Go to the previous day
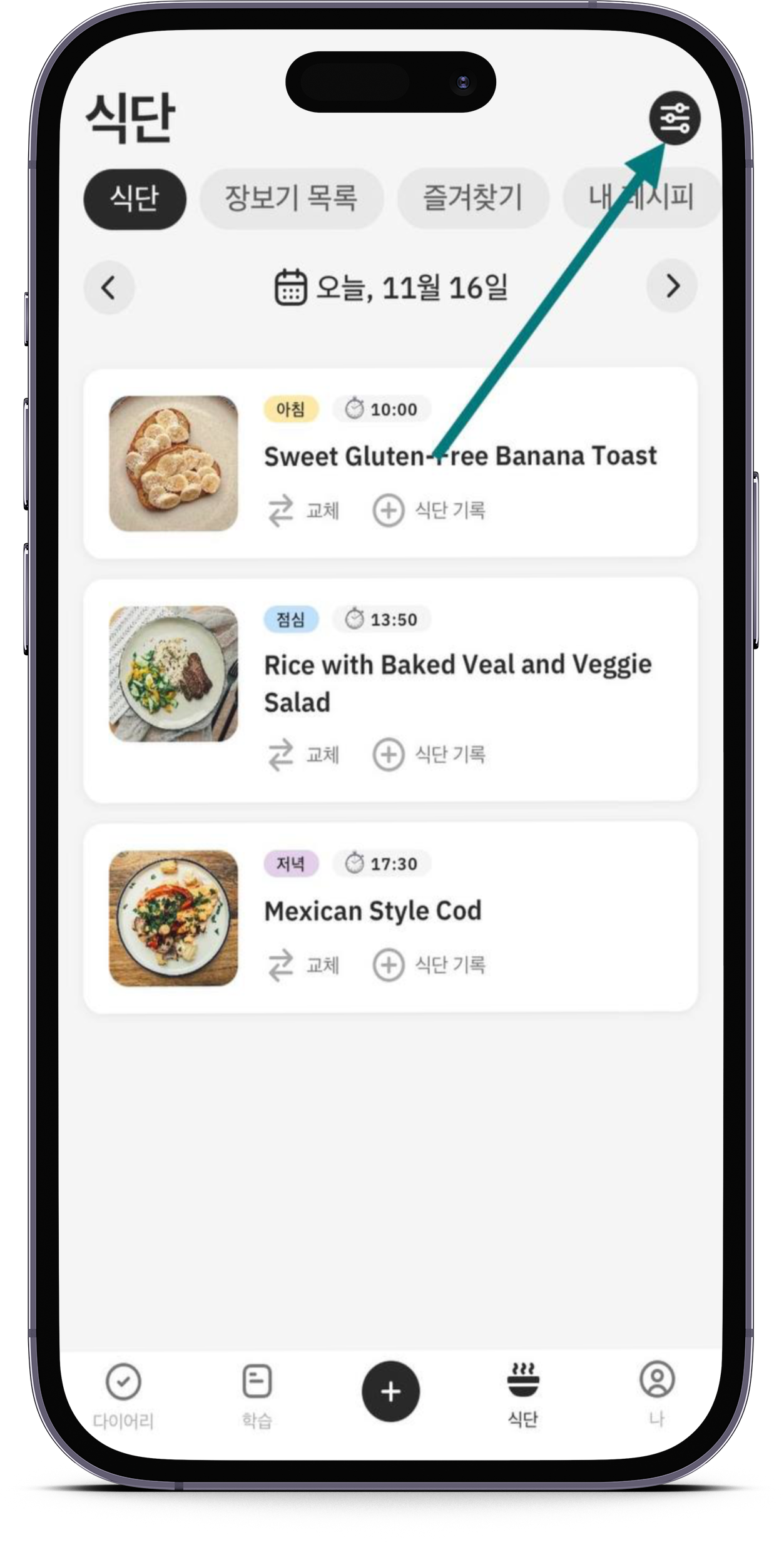784x1542 pixels. tap(109, 287)
